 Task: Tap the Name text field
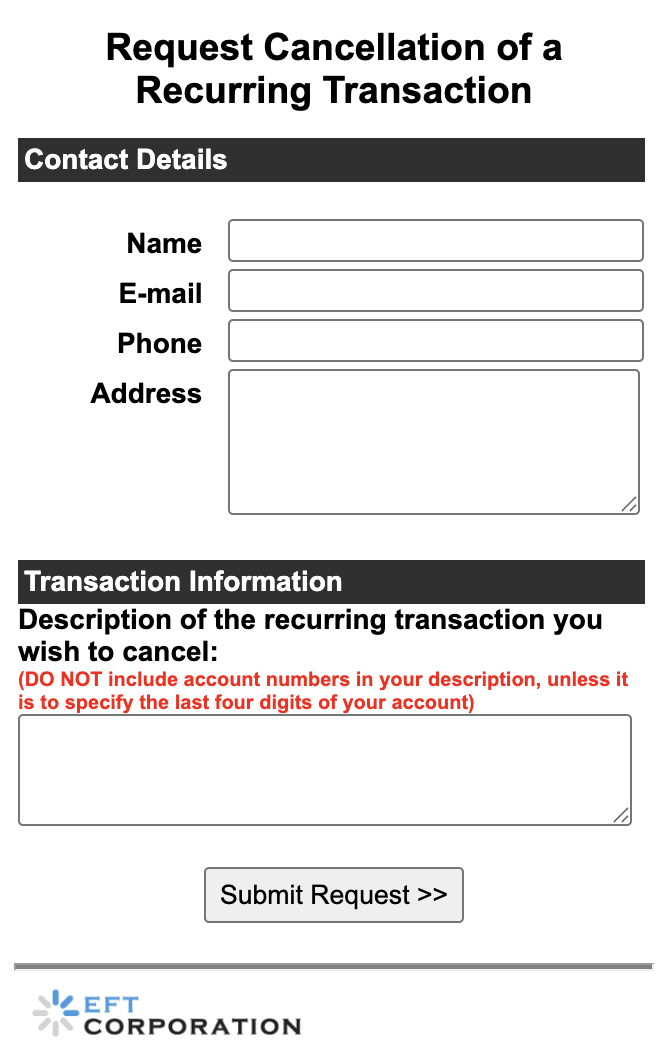(x=435, y=240)
